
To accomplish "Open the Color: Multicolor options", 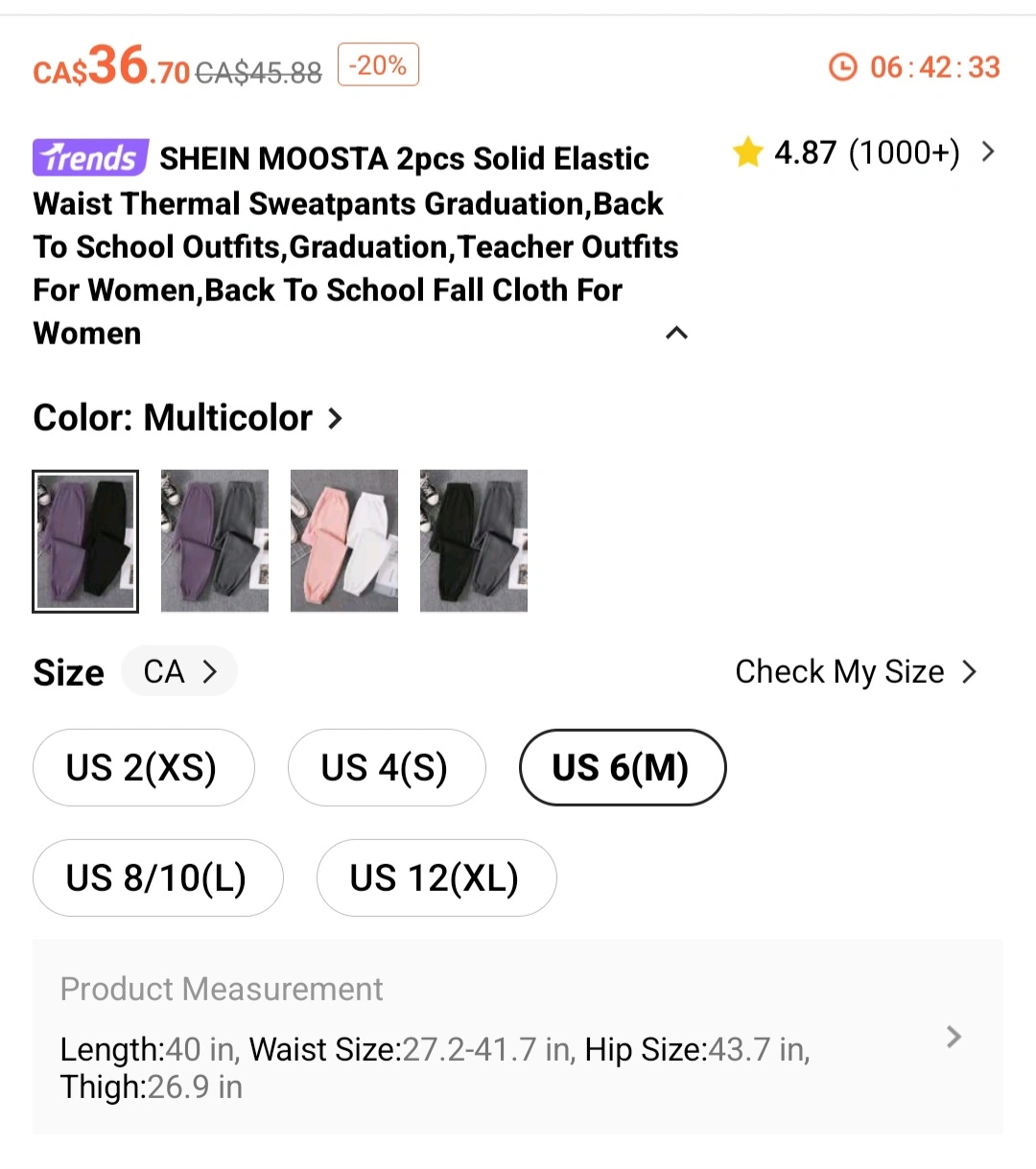I will coord(188,418).
